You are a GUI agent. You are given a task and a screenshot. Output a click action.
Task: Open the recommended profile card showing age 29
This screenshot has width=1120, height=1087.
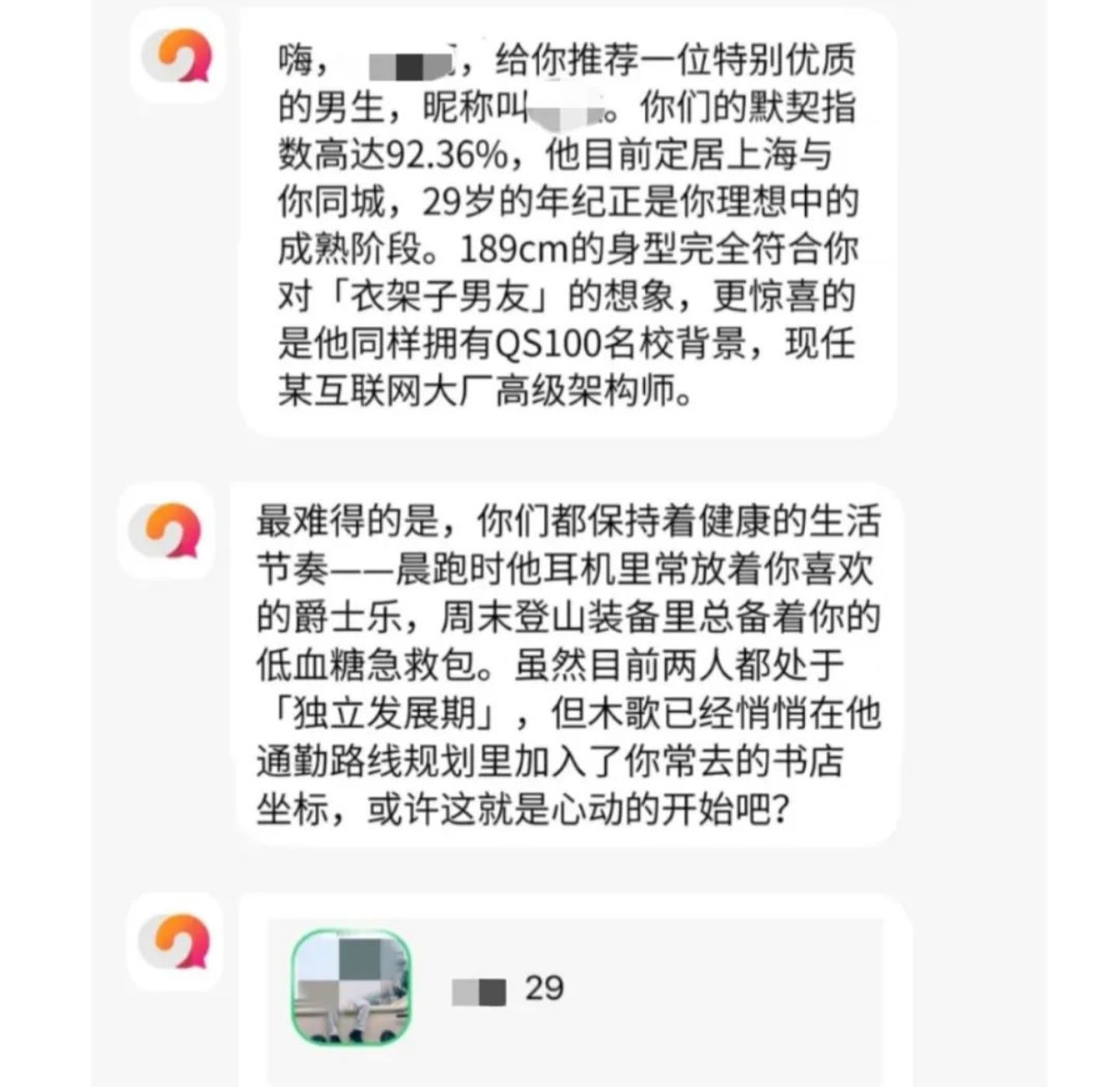(x=574, y=990)
